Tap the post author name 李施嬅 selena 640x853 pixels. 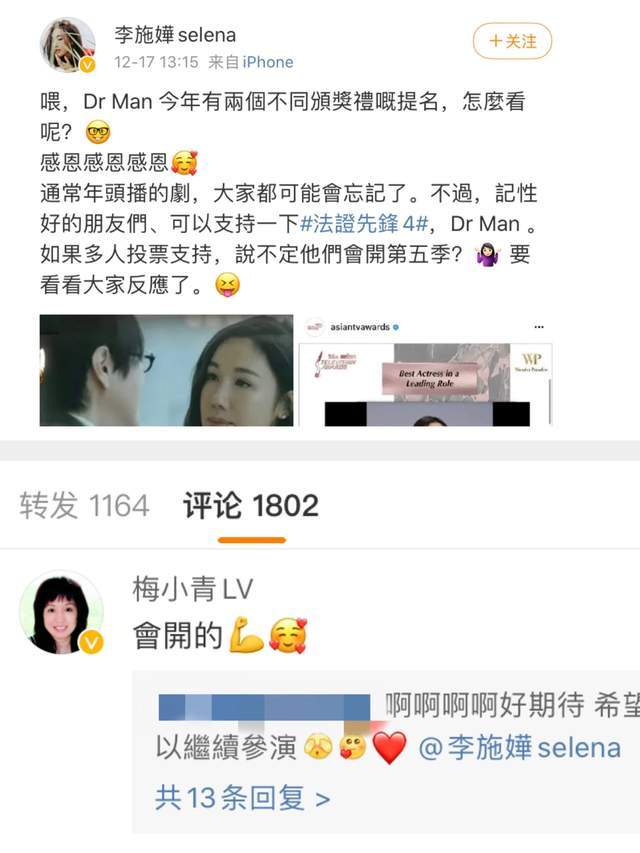click(175, 35)
